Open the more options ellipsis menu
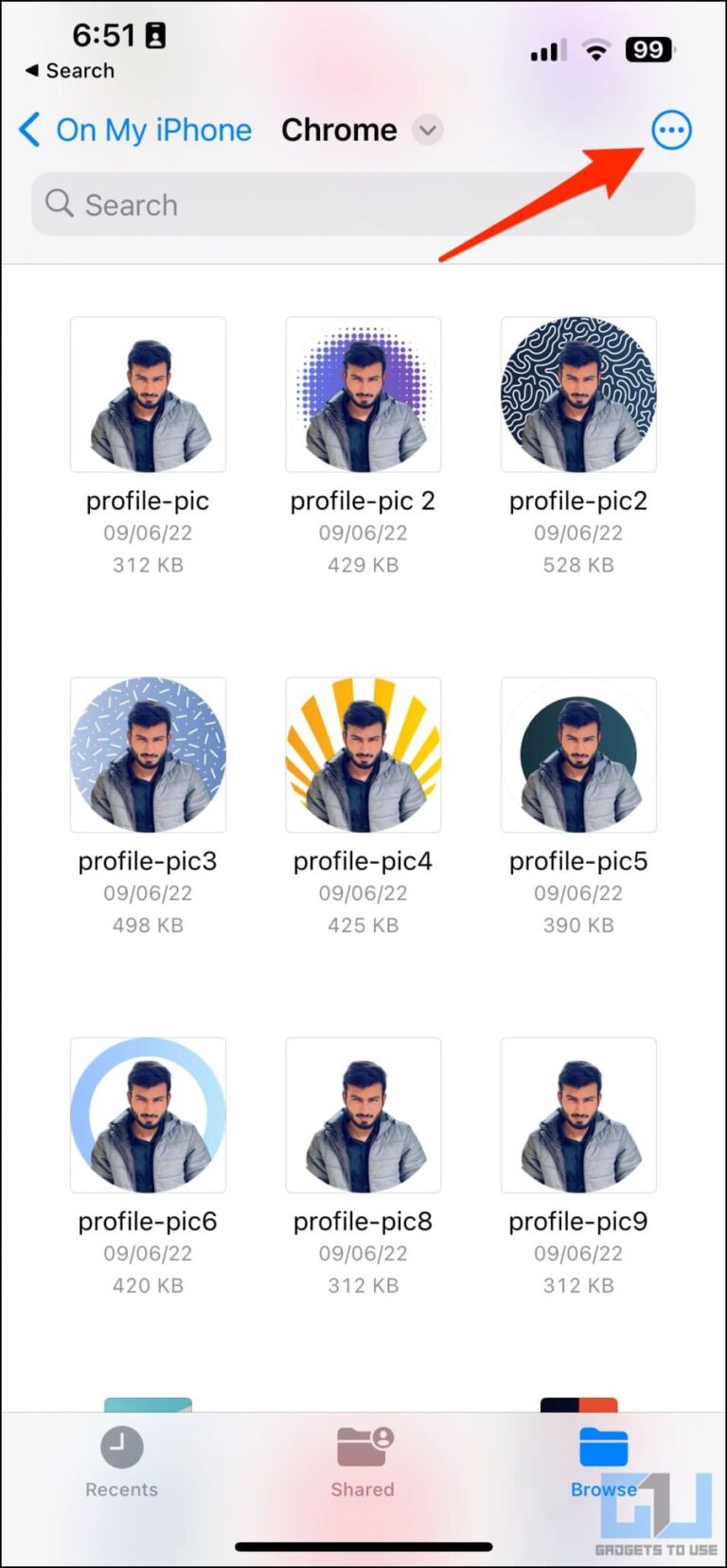Screen dimensions: 727x1568 [x=671, y=131]
